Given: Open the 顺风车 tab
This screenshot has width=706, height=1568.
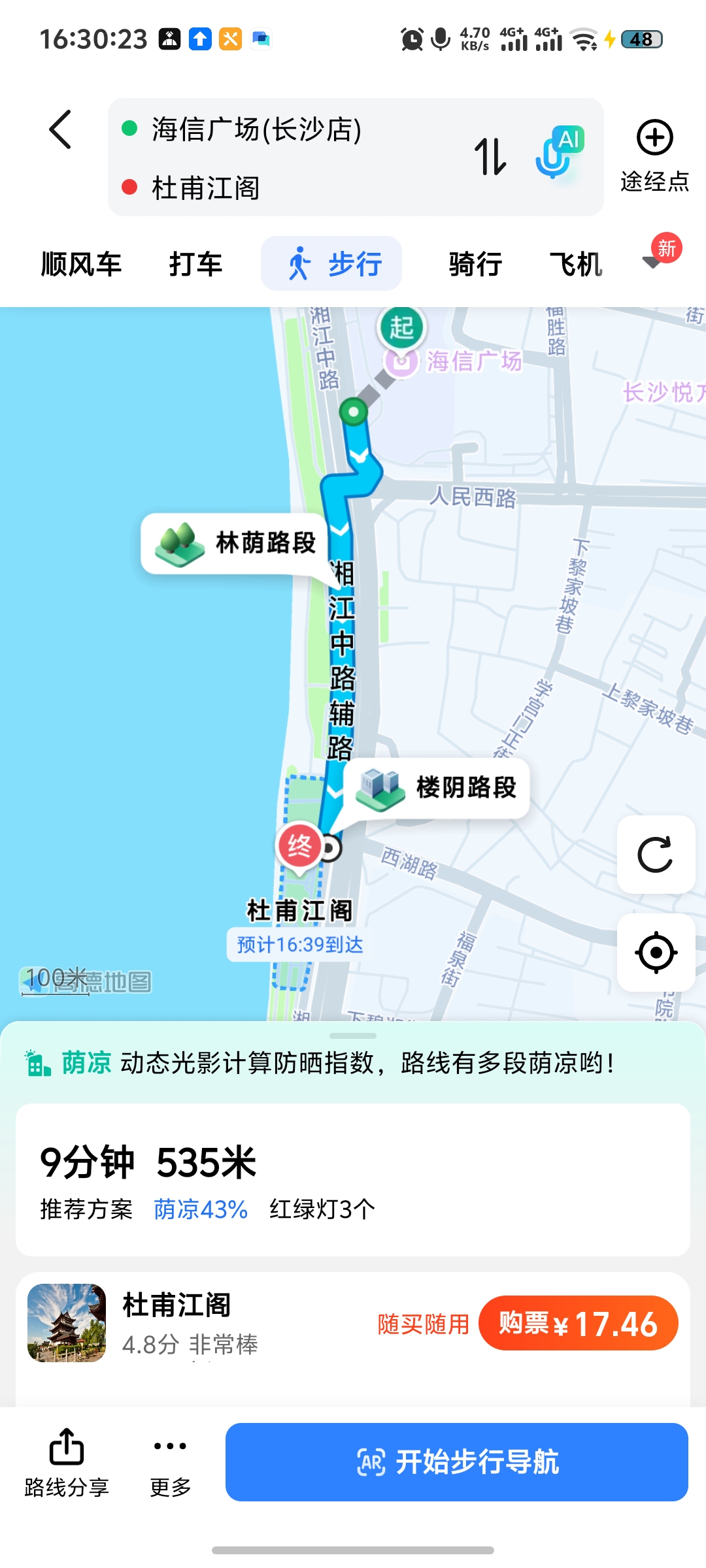Looking at the screenshot, I should (80, 263).
